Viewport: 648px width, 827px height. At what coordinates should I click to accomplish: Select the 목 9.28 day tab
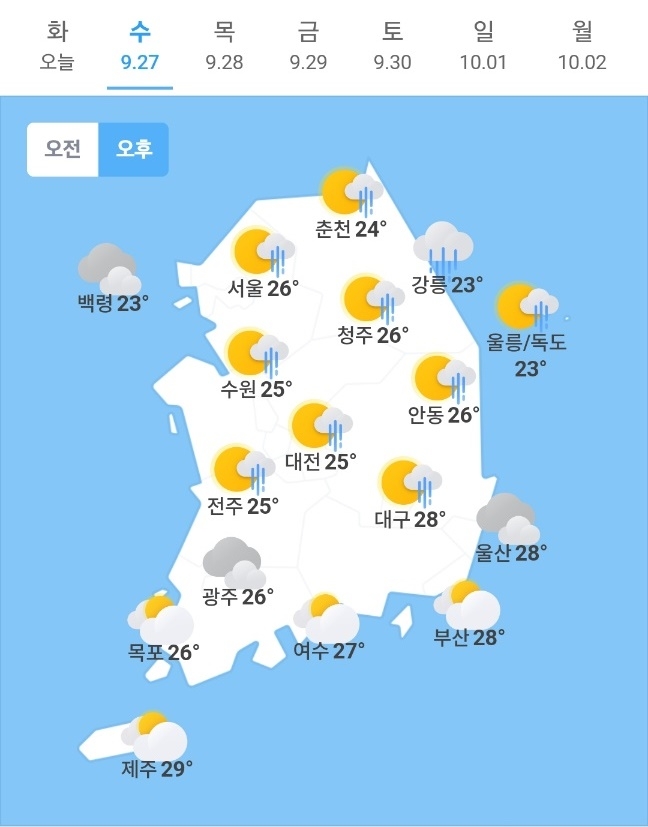(224, 45)
